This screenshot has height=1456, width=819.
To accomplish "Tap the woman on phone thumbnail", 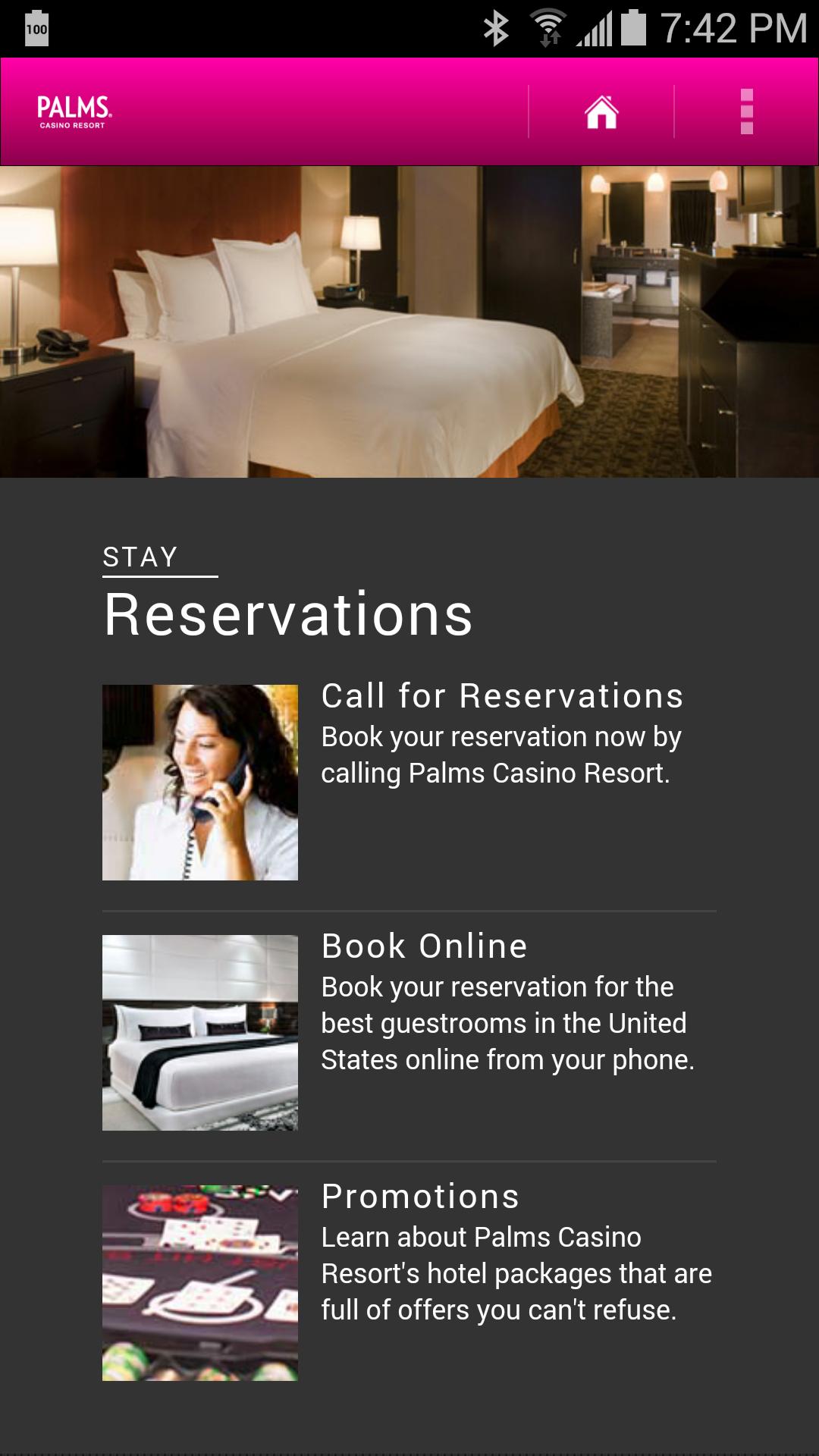I will tap(200, 782).
